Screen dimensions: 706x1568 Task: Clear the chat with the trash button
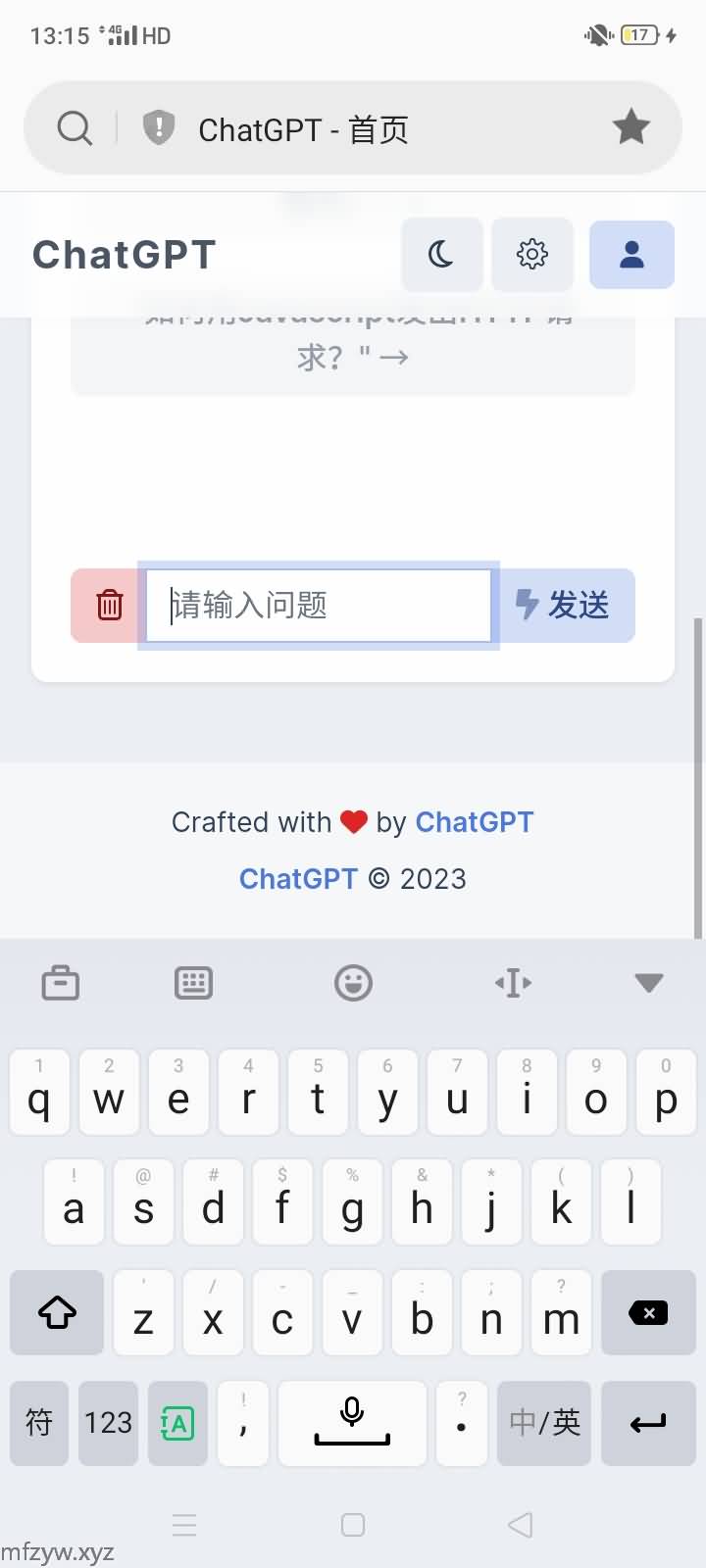[x=109, y=606]
